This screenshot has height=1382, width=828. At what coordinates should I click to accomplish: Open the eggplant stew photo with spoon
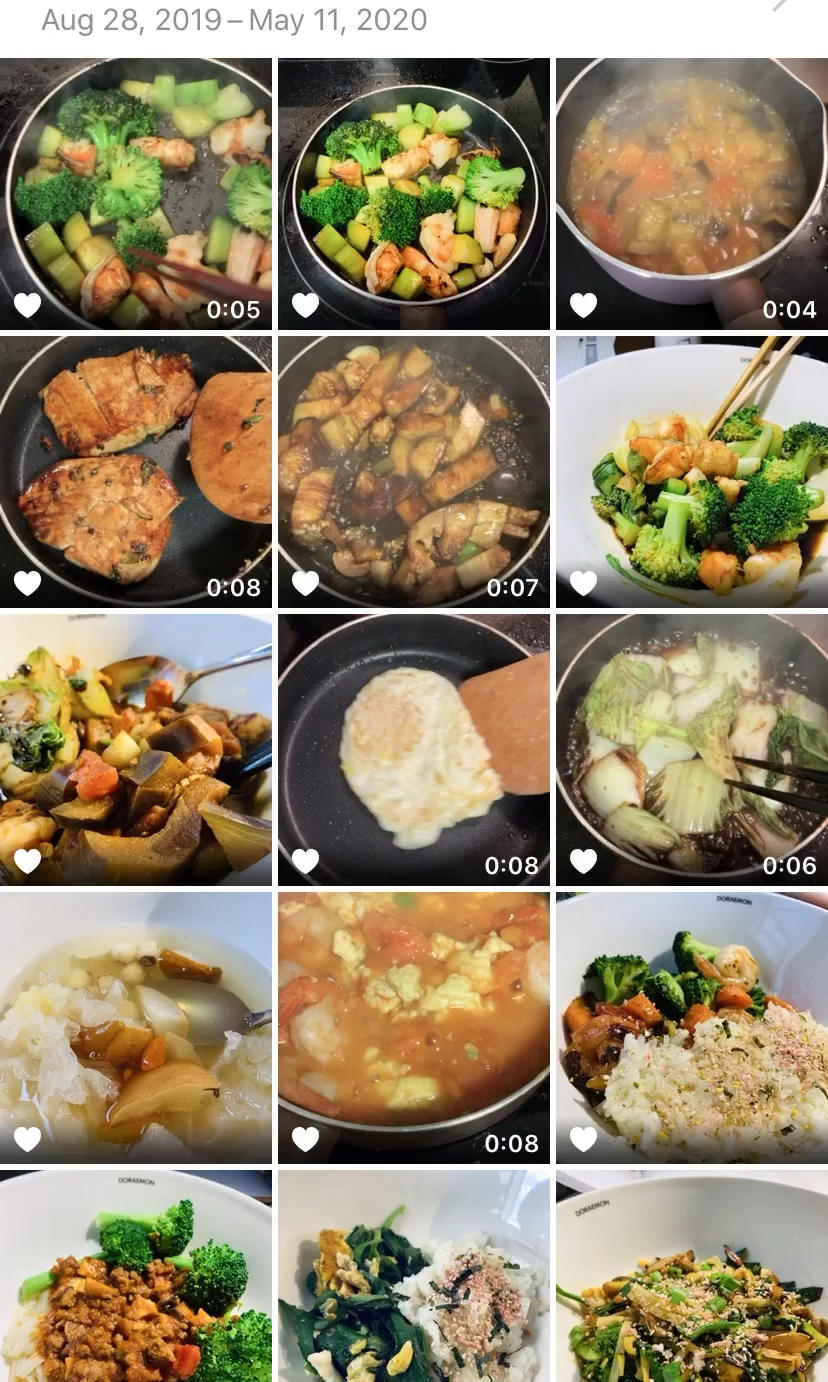coord(136,749)
